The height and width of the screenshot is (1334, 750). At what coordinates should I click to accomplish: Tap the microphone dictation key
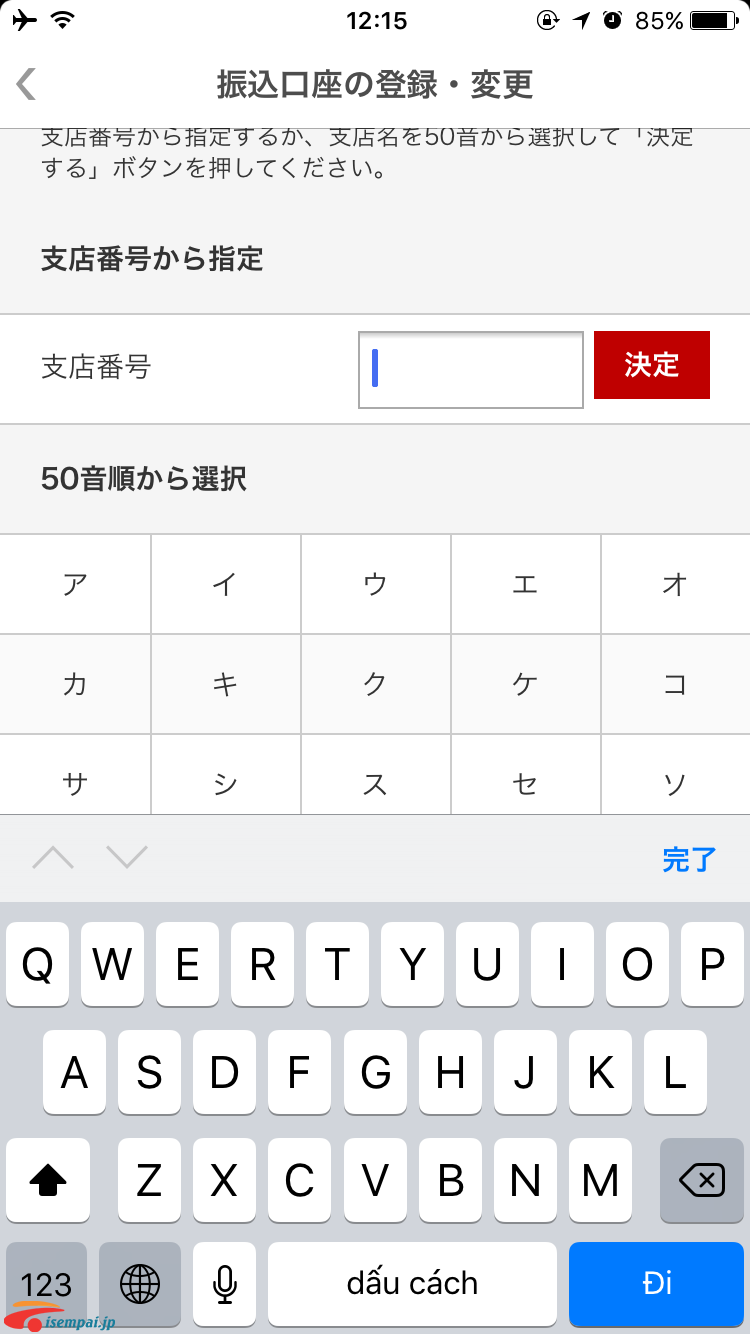tap(225, 1284)
